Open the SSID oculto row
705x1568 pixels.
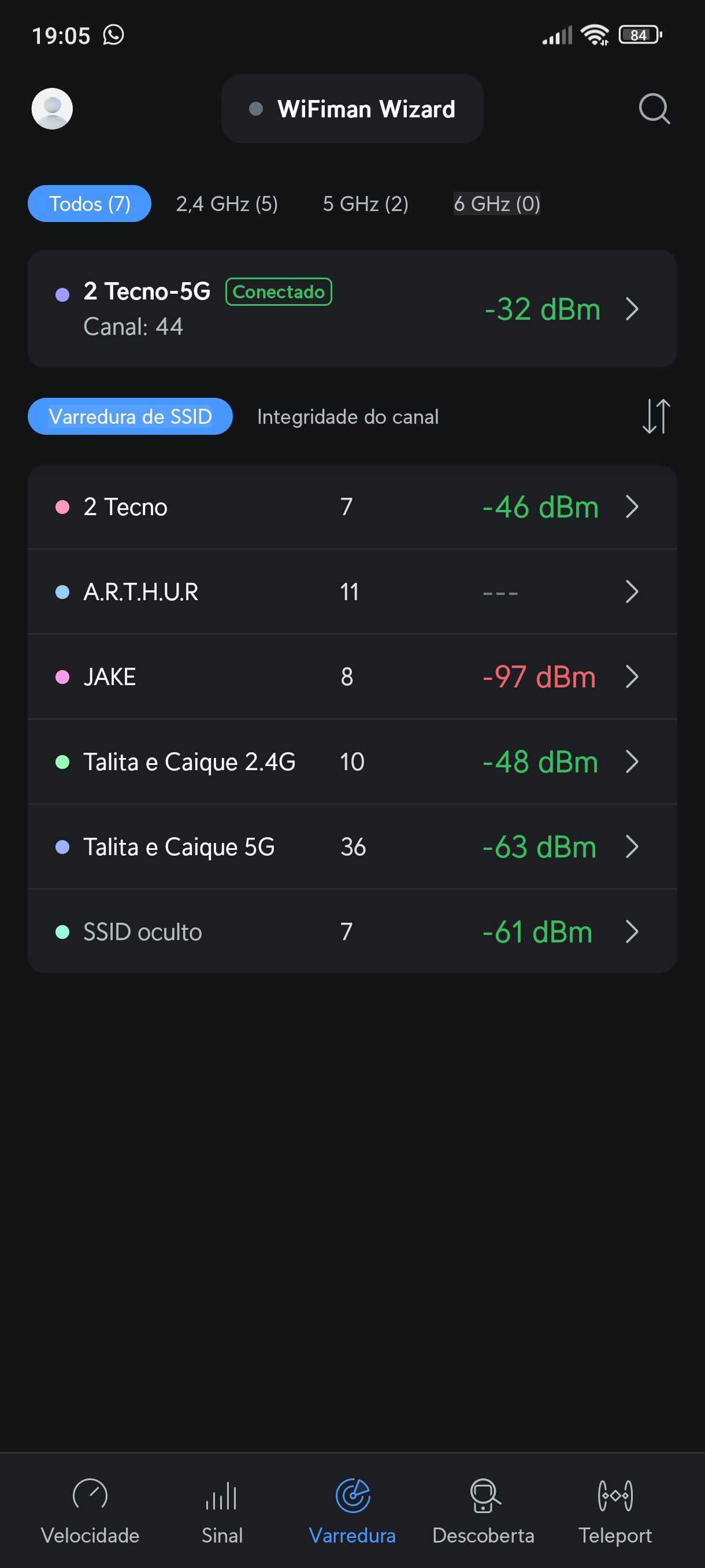(x=352, y=932)
